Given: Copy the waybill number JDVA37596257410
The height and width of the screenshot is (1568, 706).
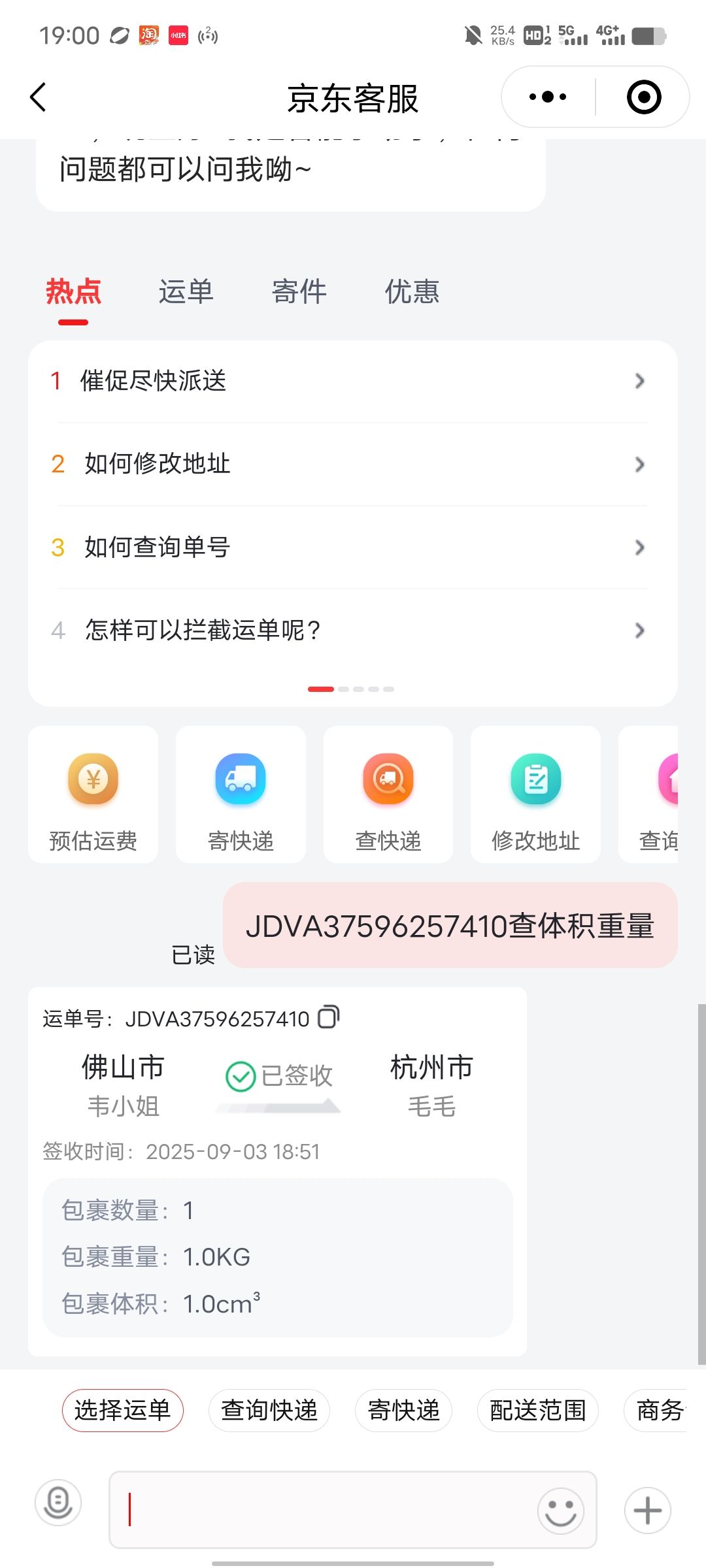Looking at the screenshot, I should tap(328, 1017).
